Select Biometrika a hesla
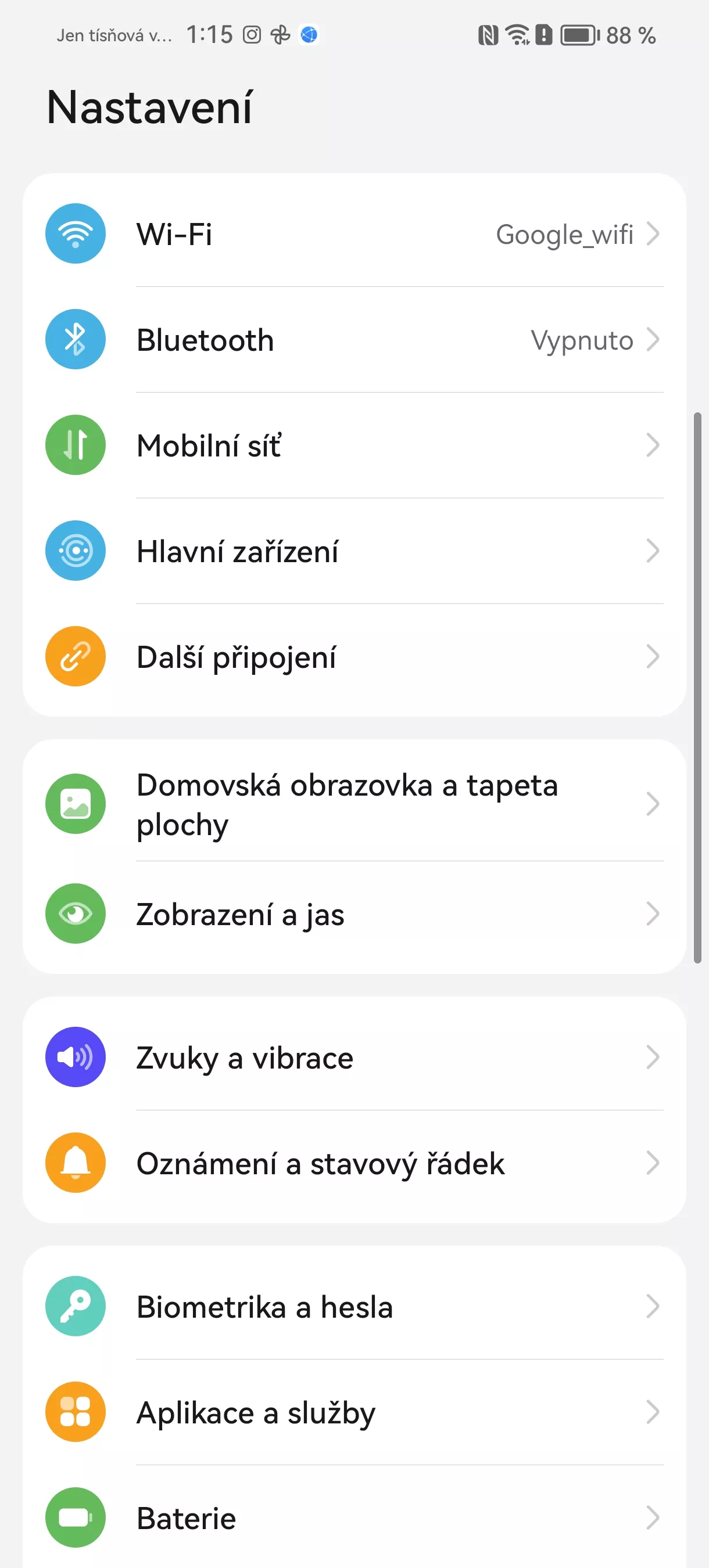709x1568 pixels. click(x=354, y=1306)
